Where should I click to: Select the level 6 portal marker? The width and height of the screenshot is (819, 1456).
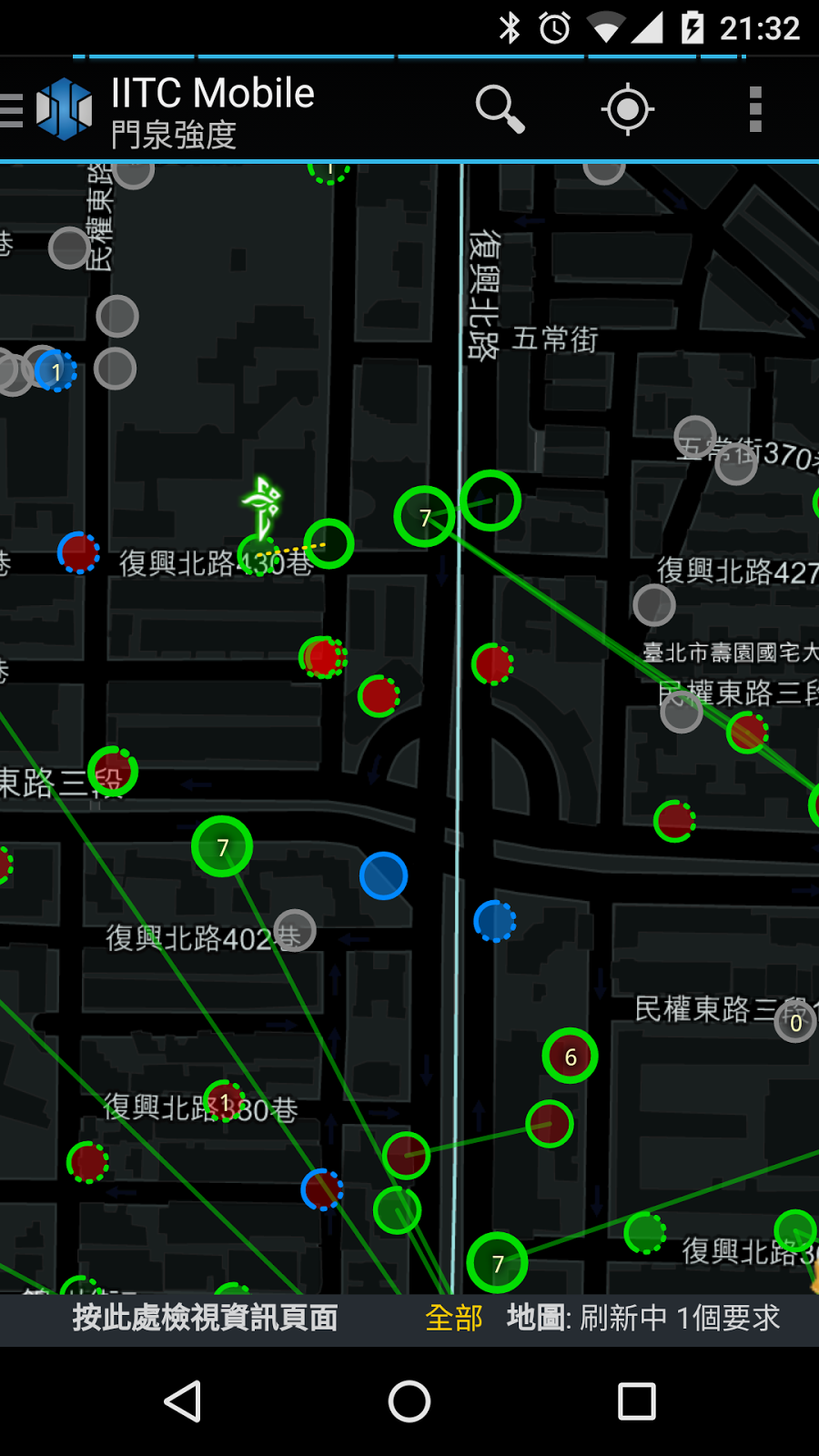point(570,1057)
